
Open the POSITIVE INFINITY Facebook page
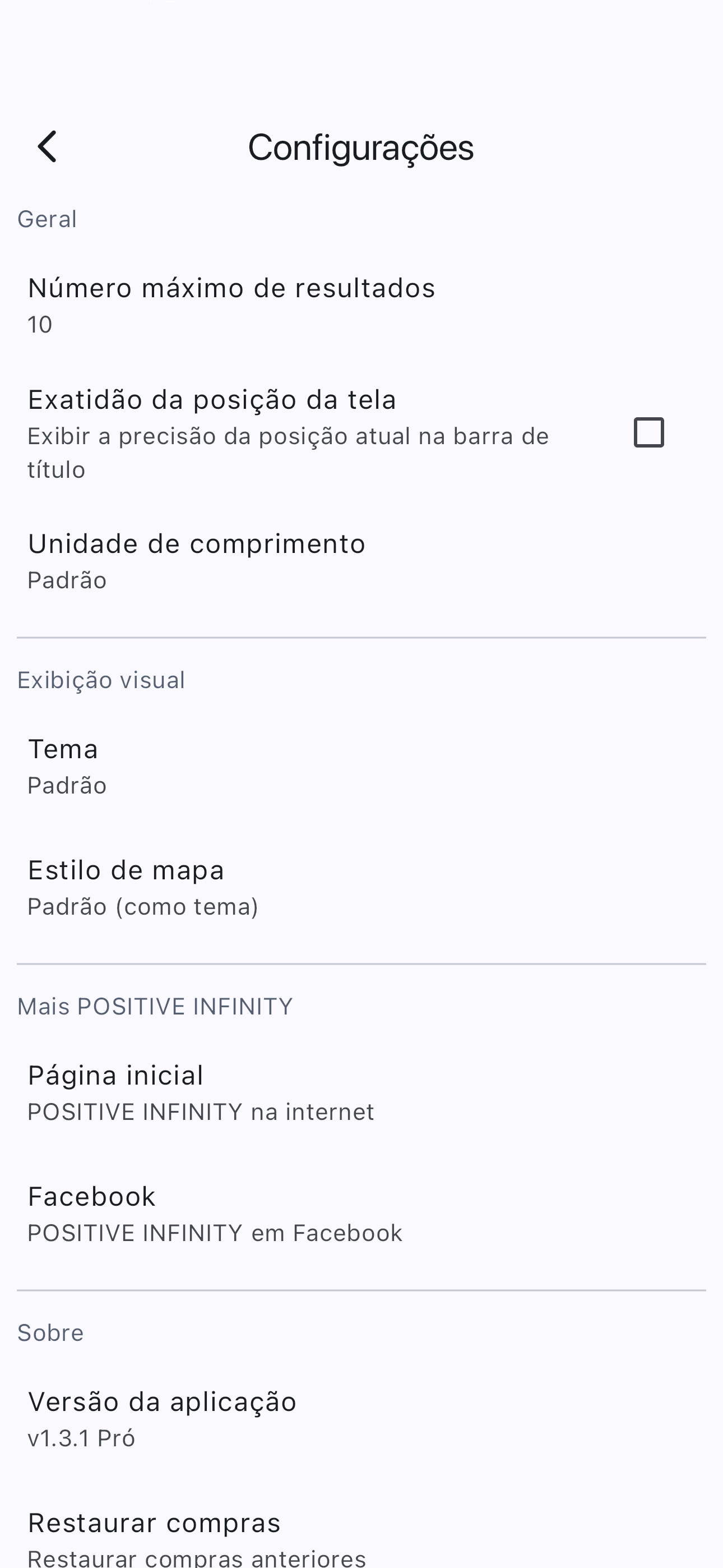click(x=361, y=1214)
